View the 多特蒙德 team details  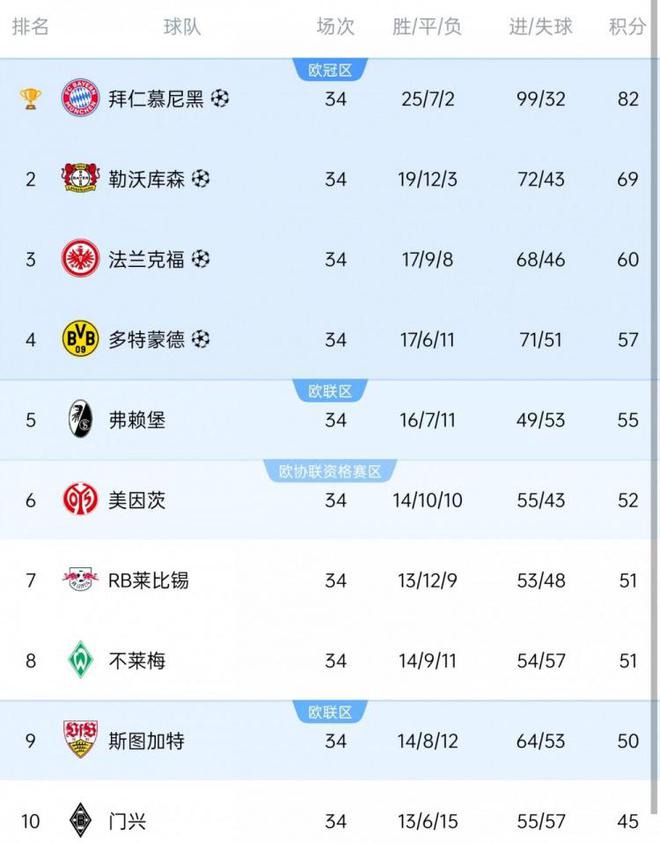coord(146,339)
